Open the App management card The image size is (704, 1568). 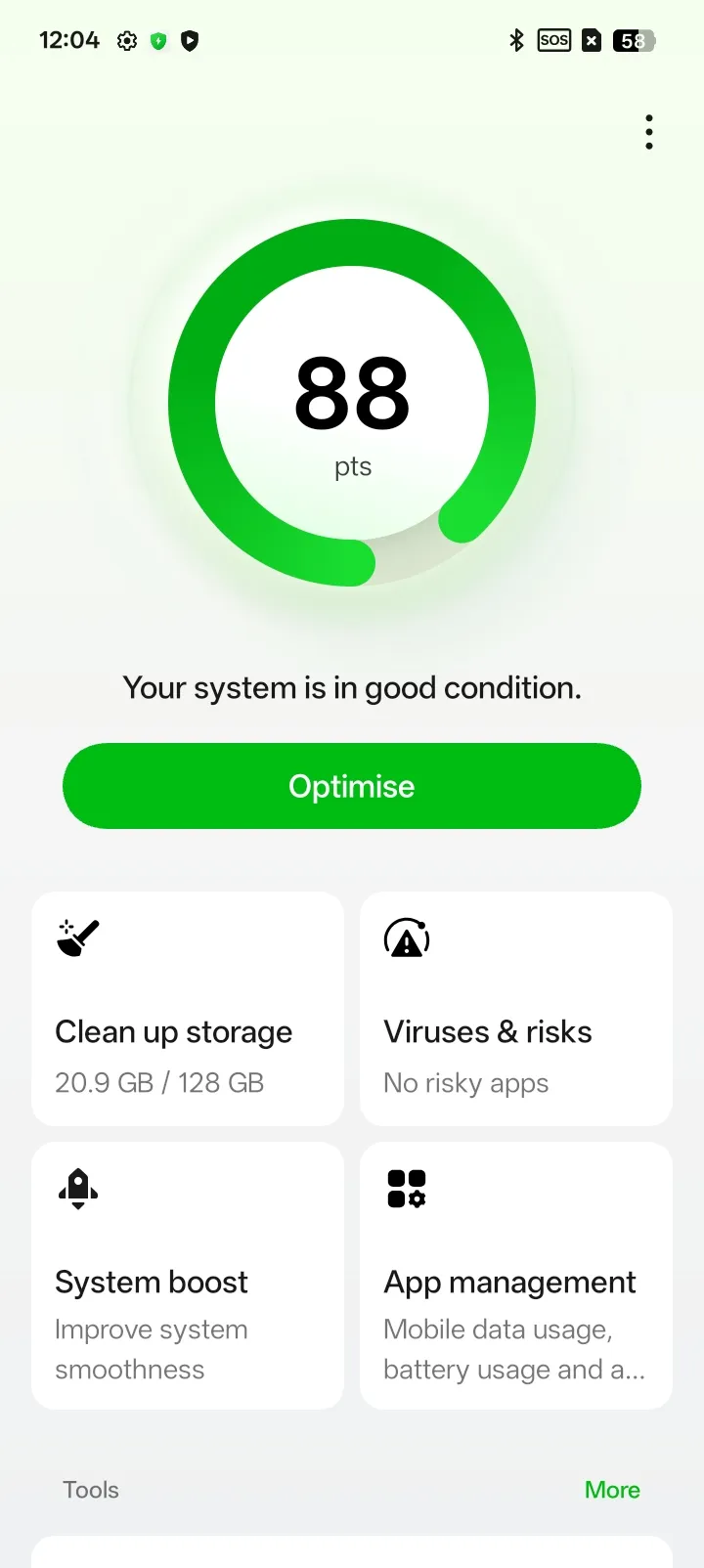[x=516, y=1276]
